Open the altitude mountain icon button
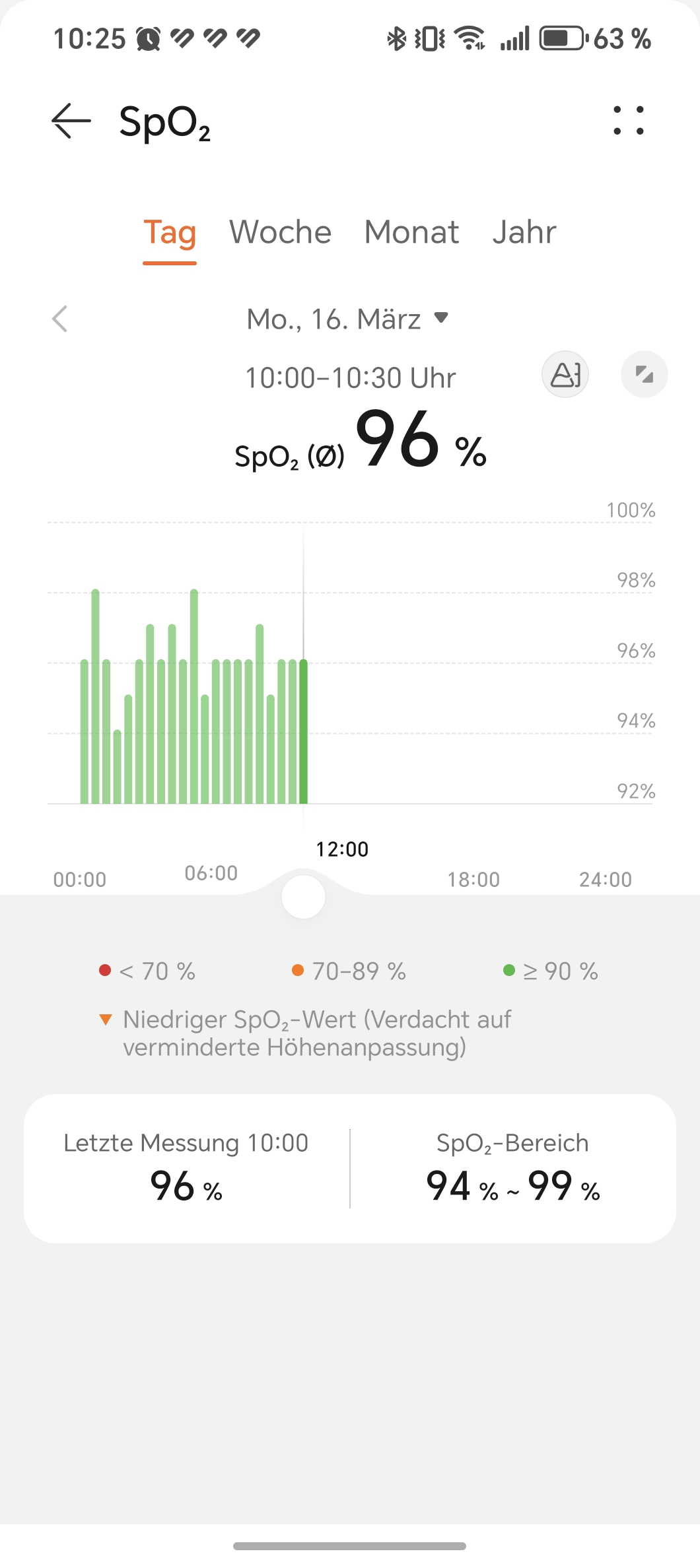 tap(565, 374)
